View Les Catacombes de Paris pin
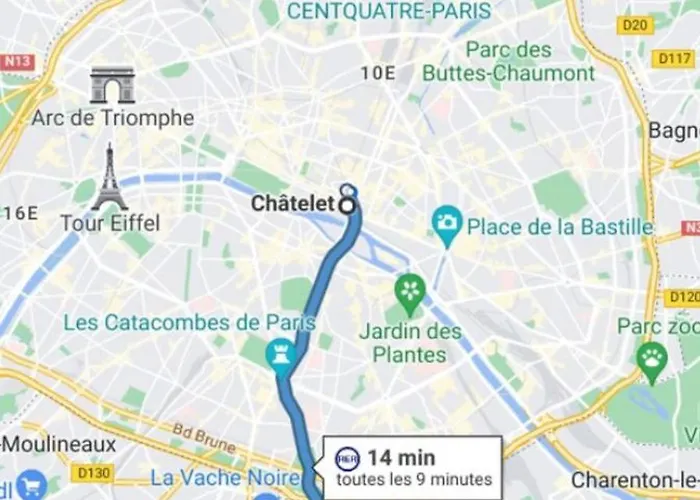This screenshot has height=500, width=700. tap(280, 354)
